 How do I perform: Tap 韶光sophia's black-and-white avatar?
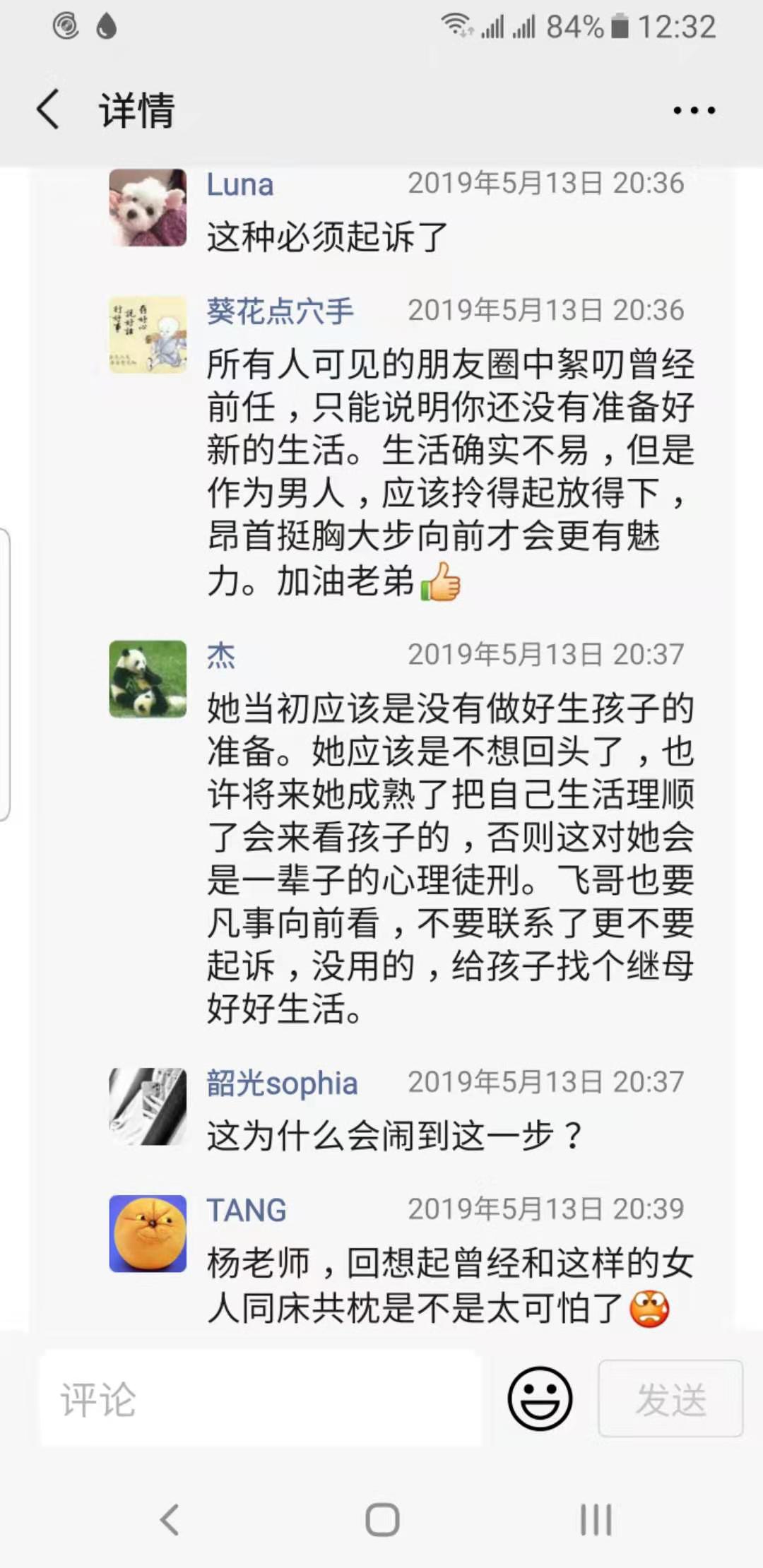[148, 1106]
